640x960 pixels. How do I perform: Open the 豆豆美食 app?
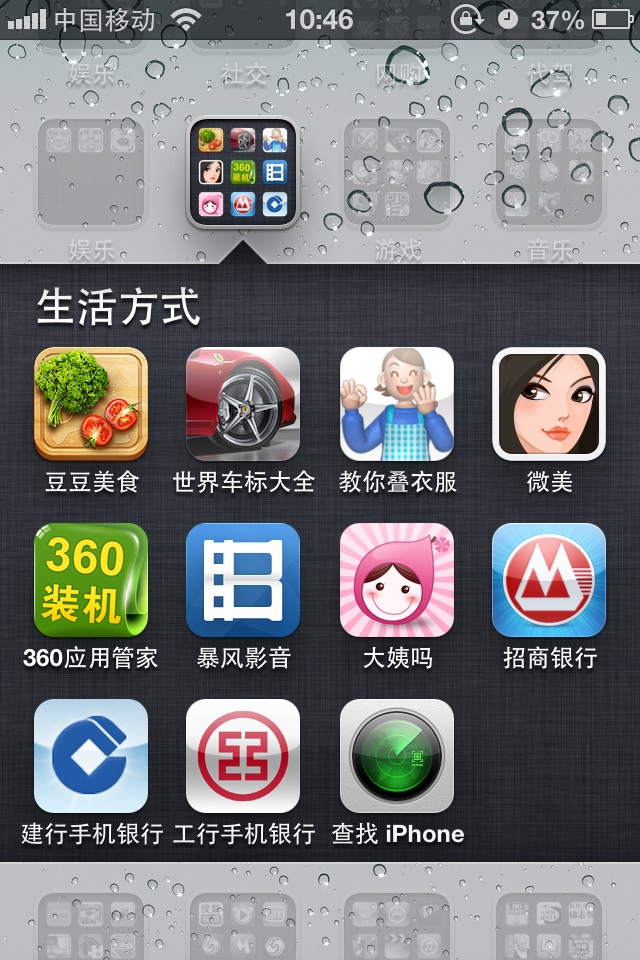[x=91, y=404]
